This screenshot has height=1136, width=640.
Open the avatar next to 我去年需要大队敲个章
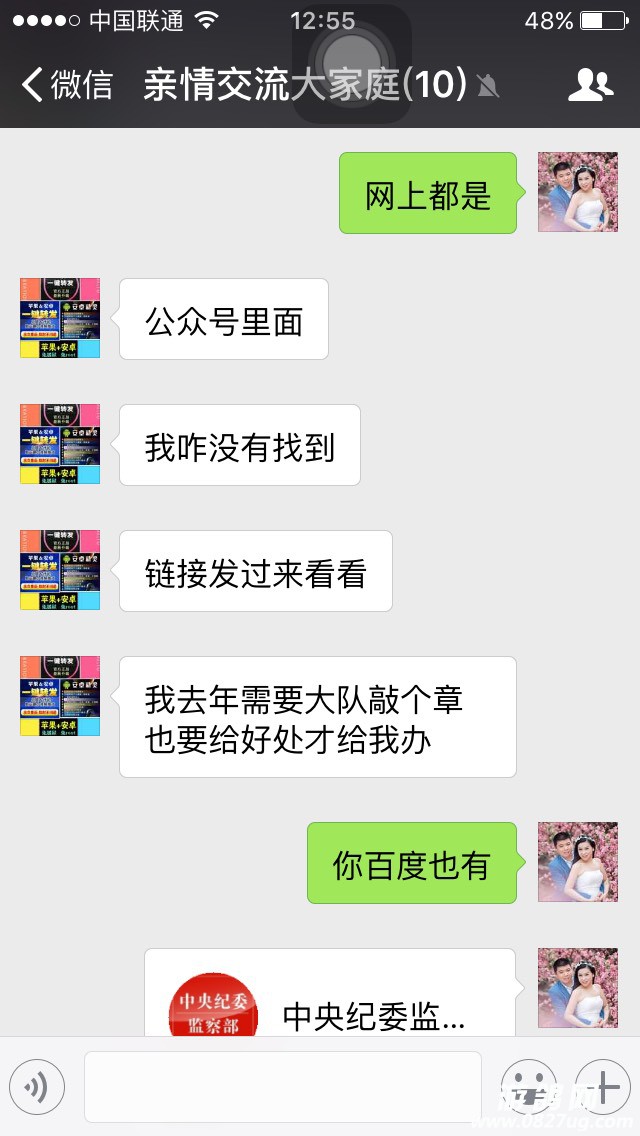[x=60, y=696]
